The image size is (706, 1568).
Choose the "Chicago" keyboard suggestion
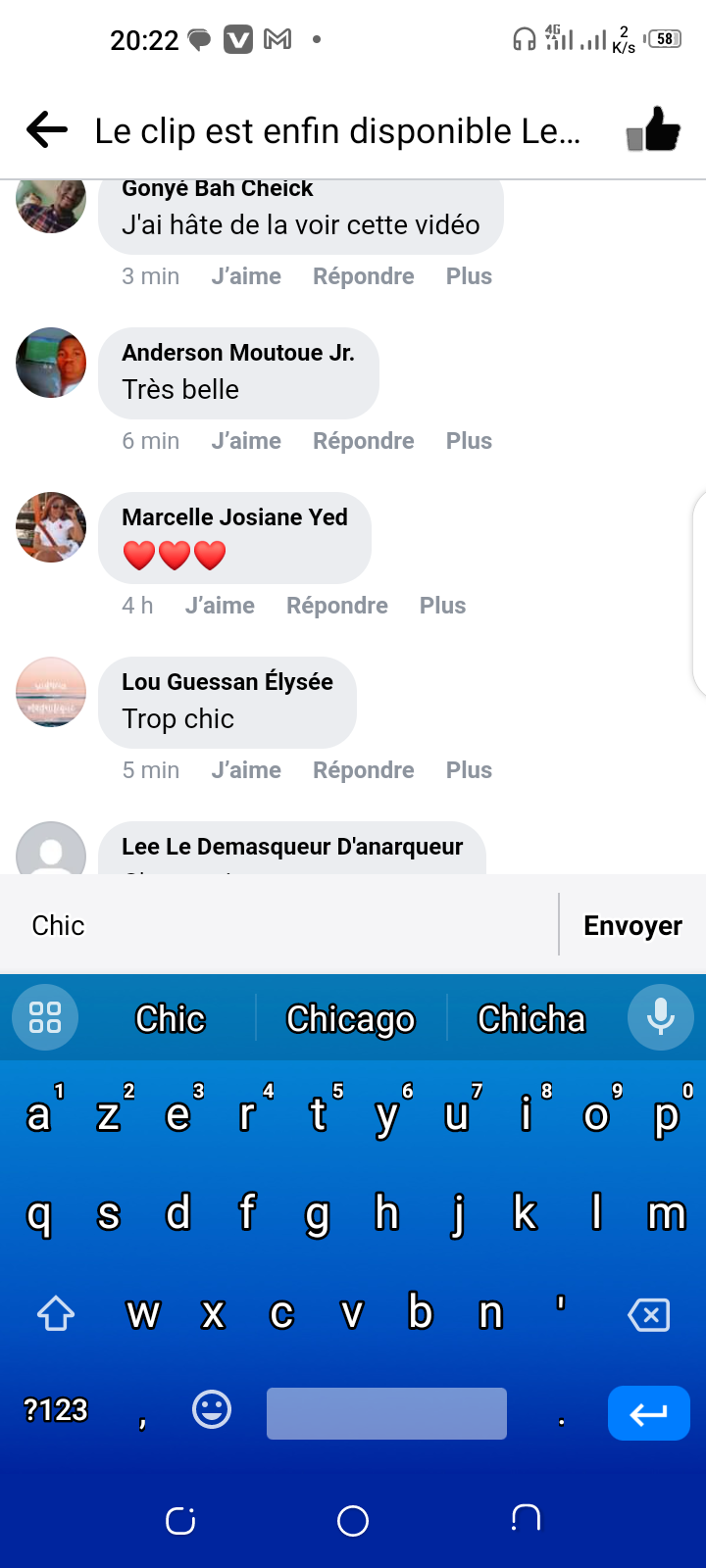pyautogui.click(x=350, y=1019)
